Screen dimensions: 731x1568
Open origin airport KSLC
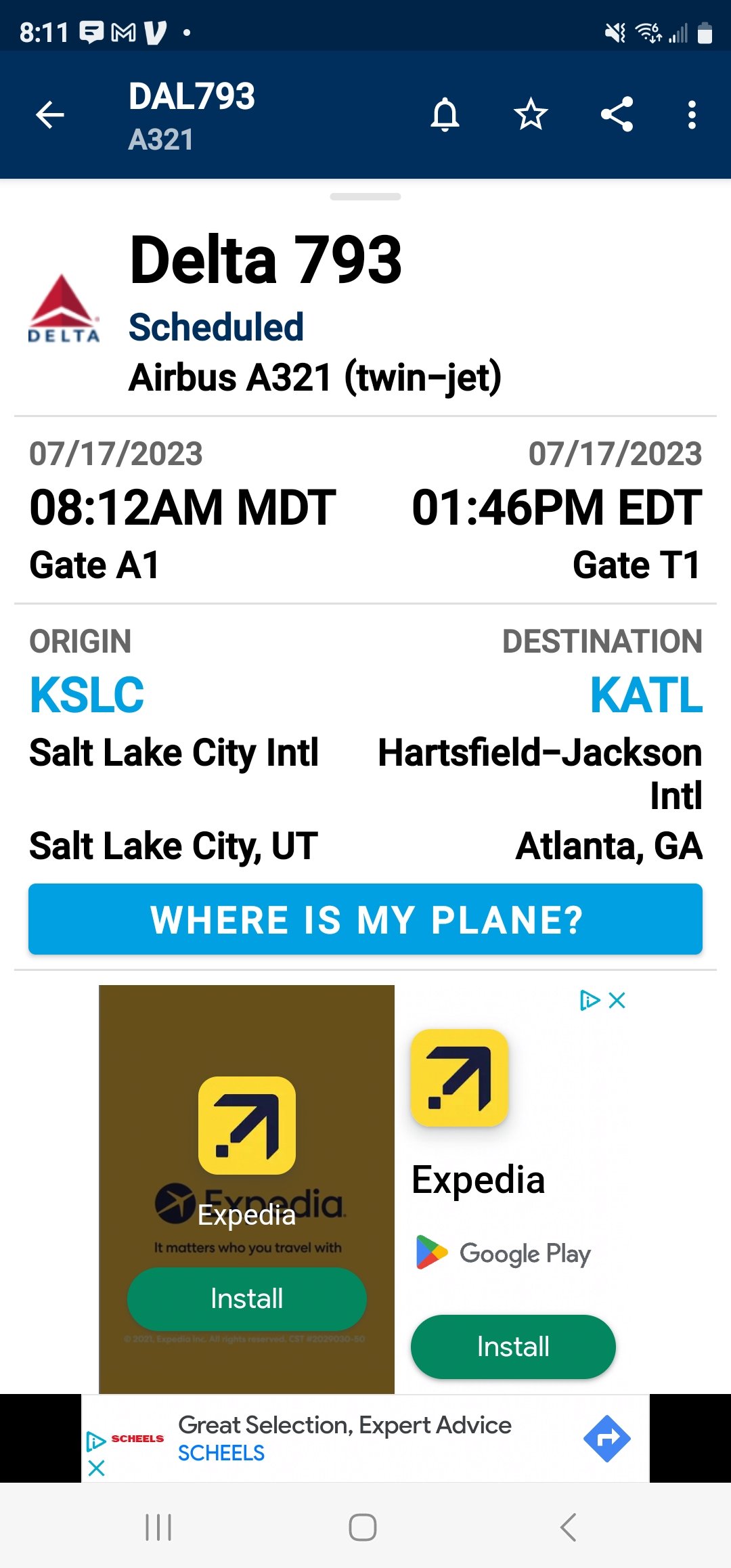[x=87, y=695]
